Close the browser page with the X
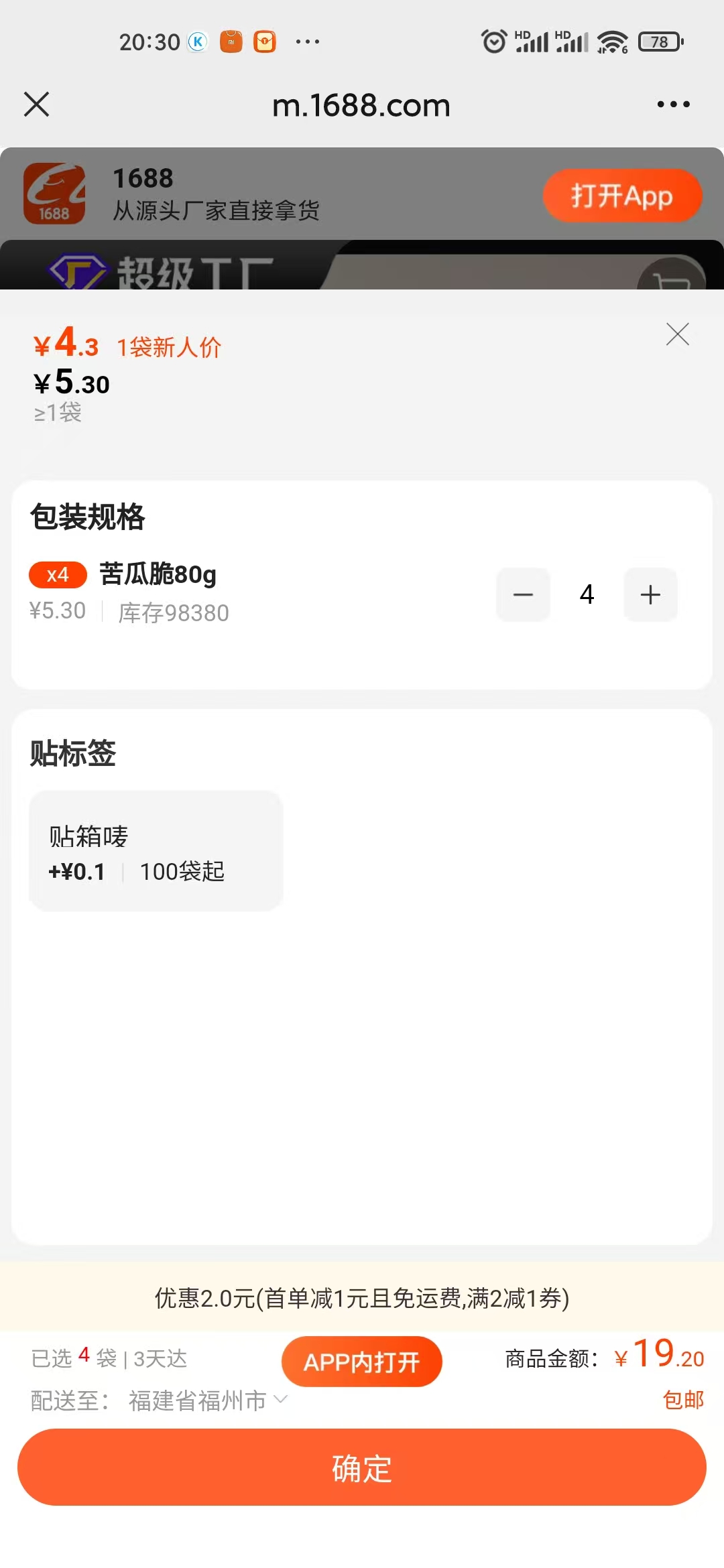This screenshot has height=1568, width=724. pyautogui.click(x=36, y=105)
